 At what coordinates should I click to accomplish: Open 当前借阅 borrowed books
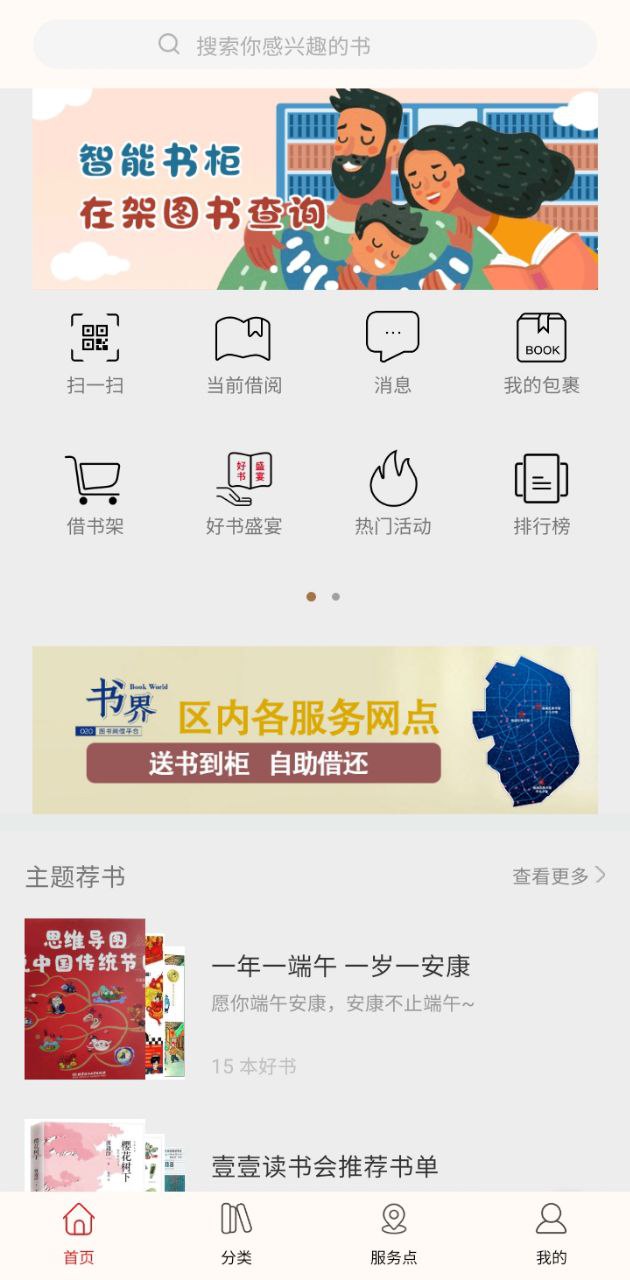[243, 353]
